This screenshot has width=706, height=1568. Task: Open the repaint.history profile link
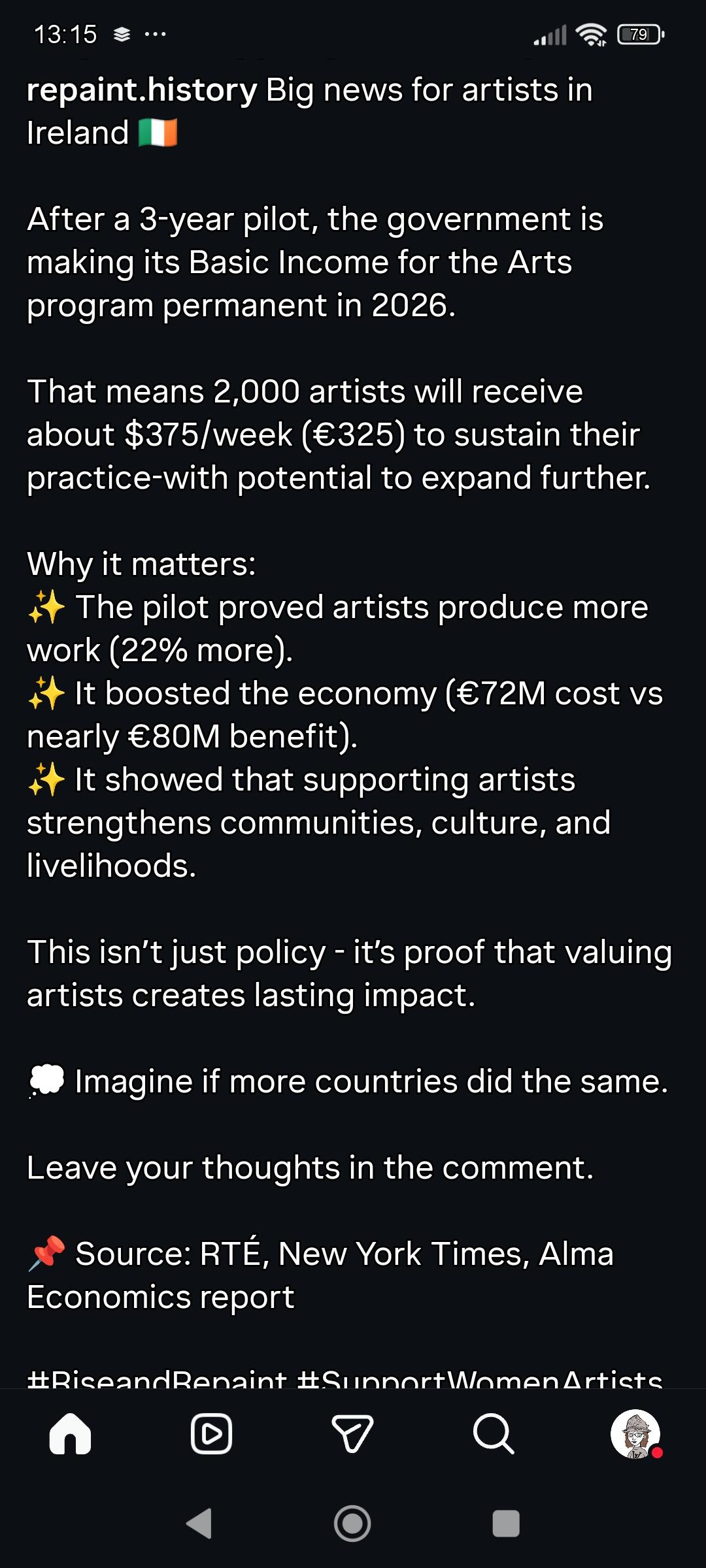(x=142, y=90)
